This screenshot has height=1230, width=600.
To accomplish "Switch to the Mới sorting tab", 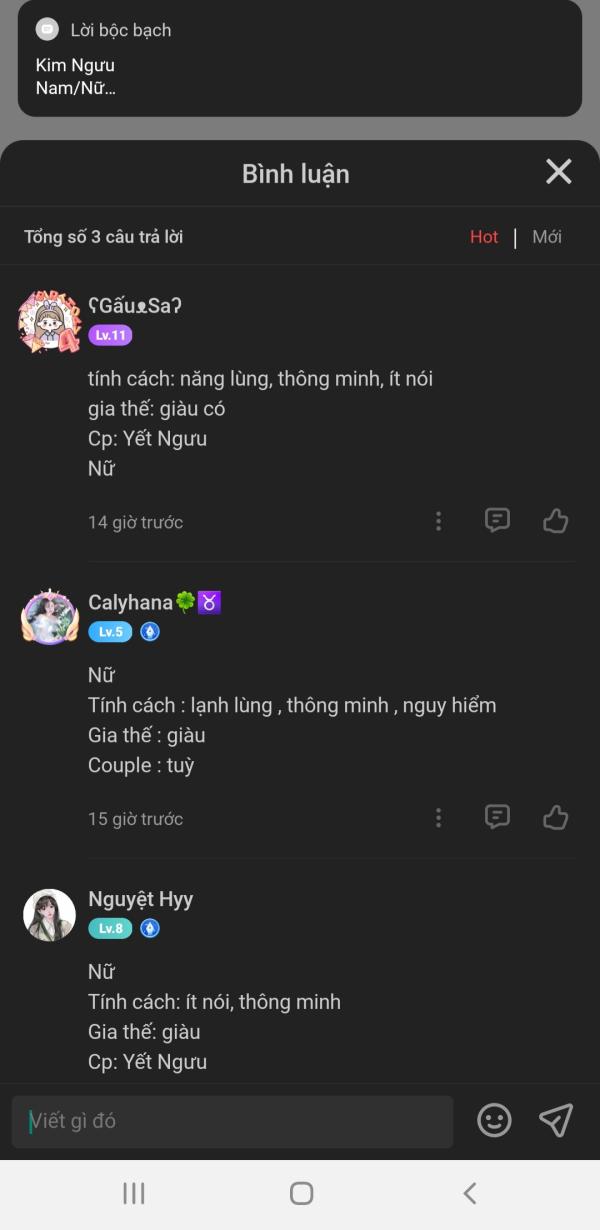I will click(547, 237).
